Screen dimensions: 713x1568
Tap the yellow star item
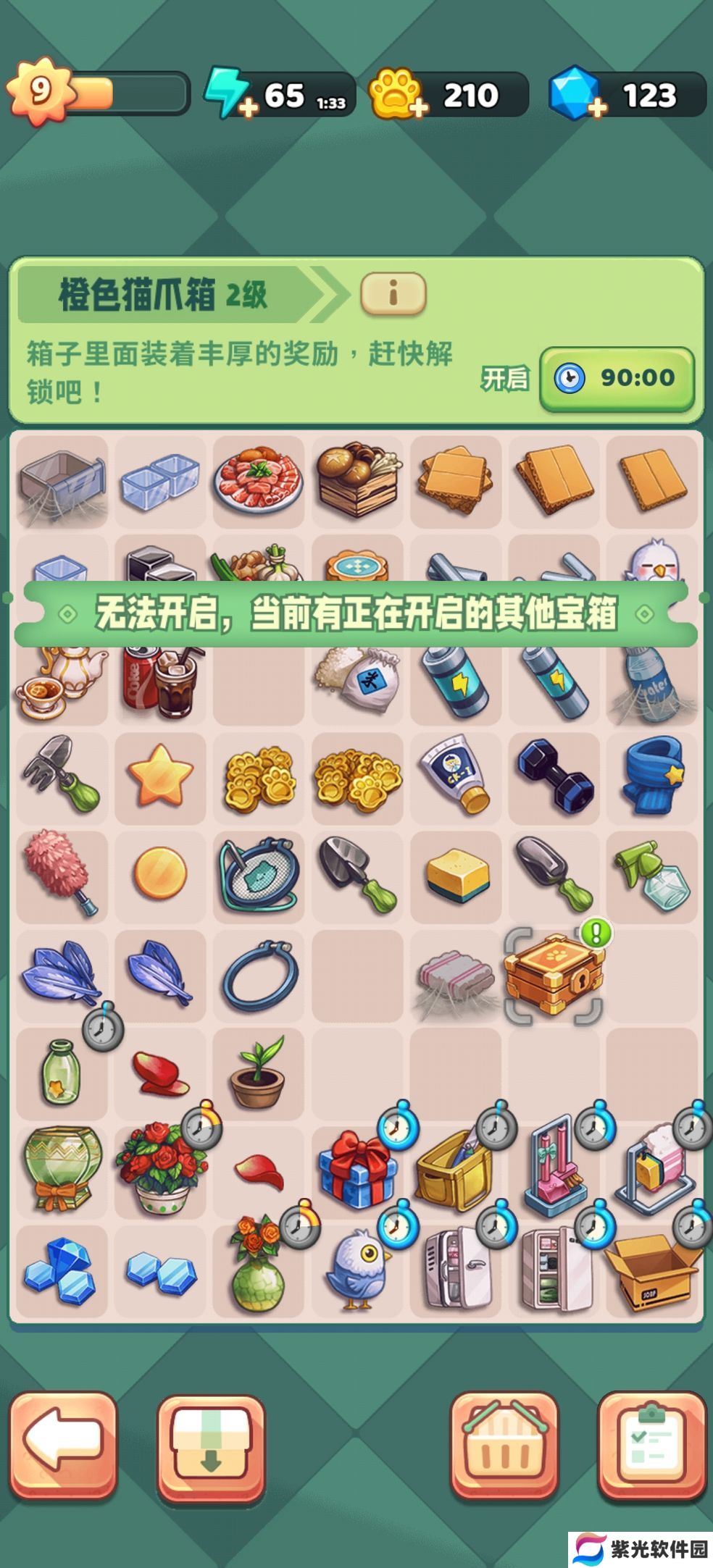pyautogui.click(x=160, y=777)
